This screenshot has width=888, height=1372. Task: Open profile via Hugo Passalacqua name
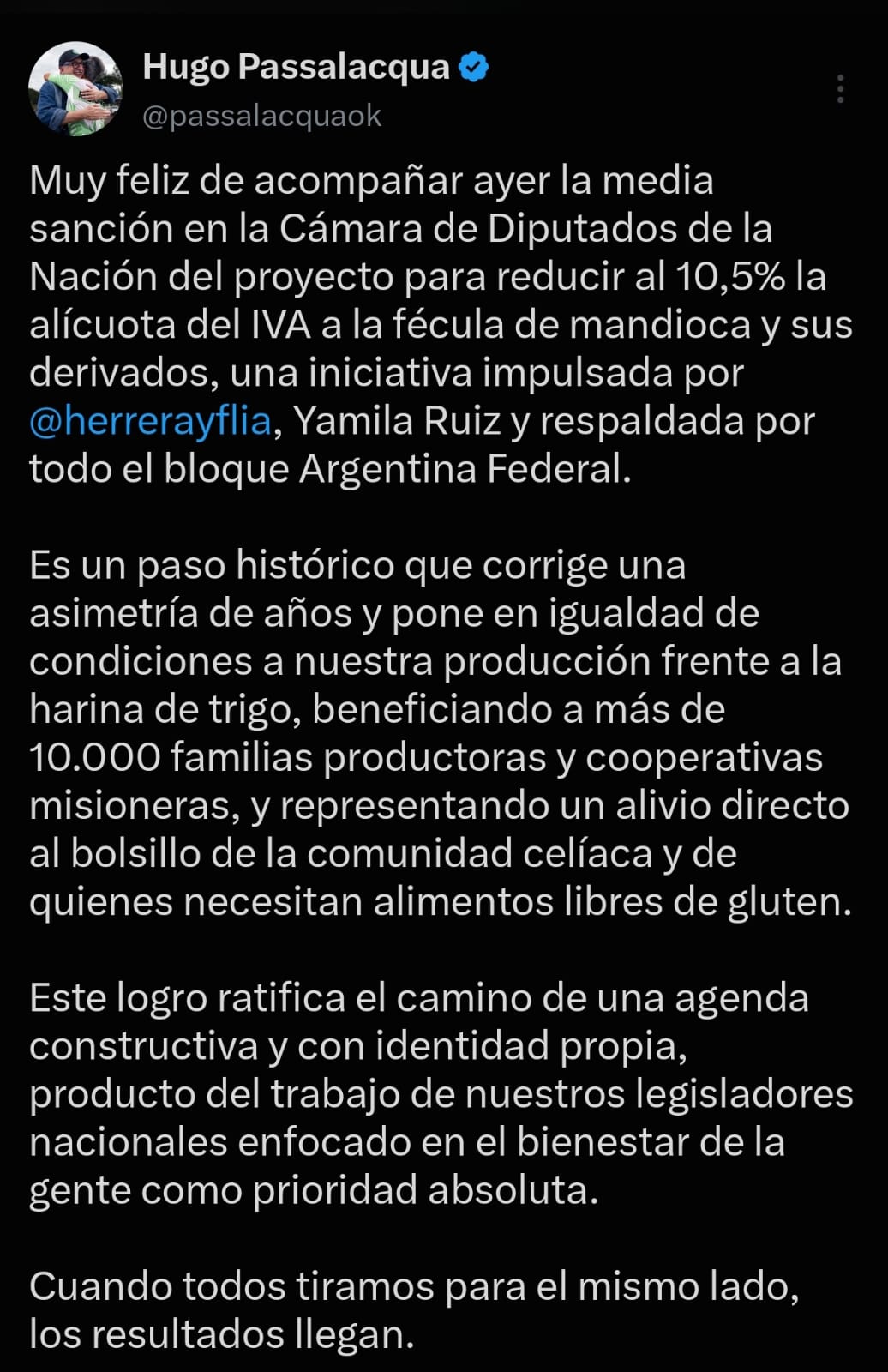click(296, 67)
